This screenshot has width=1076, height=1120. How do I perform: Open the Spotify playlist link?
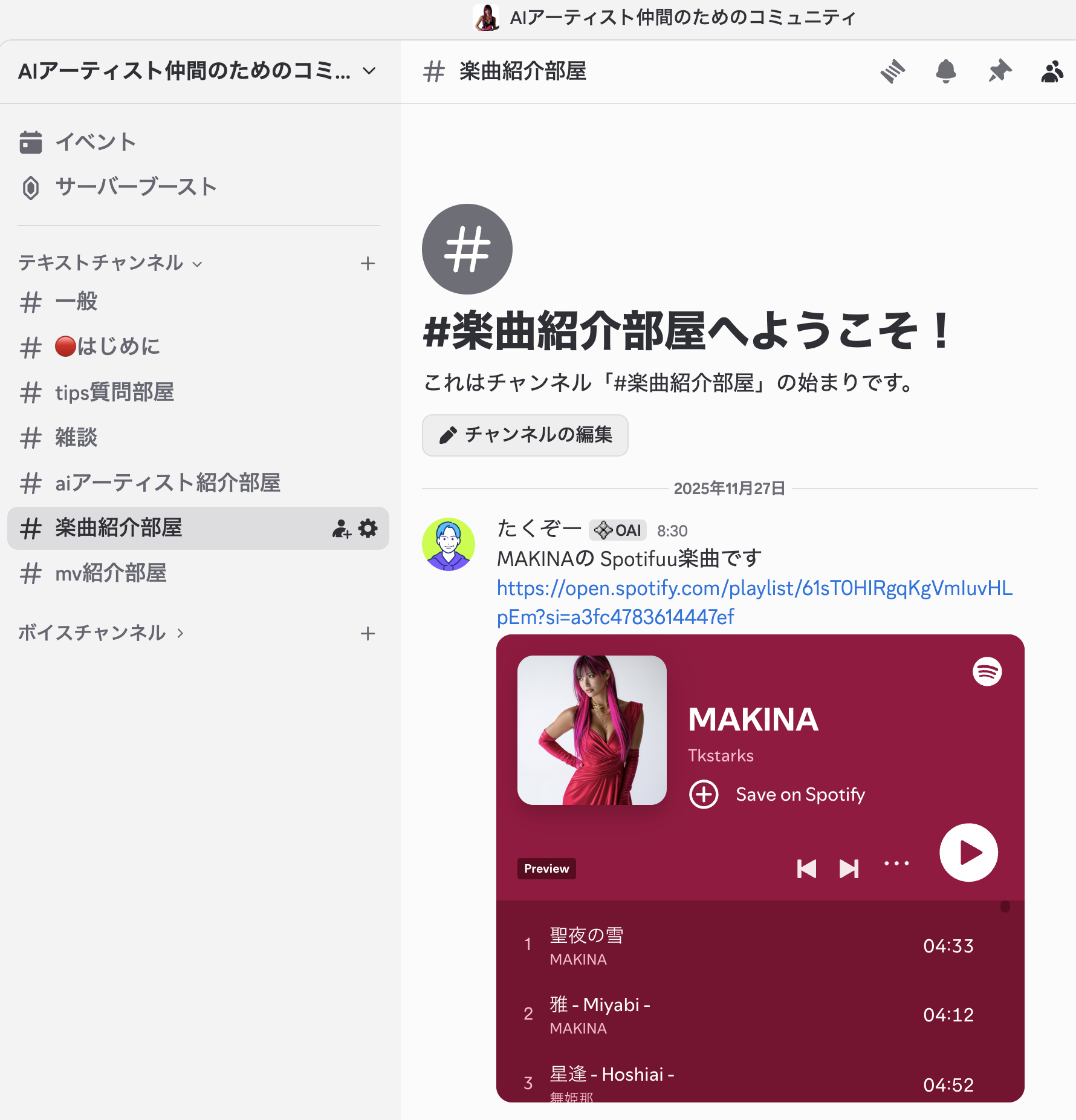click(753, 588)
